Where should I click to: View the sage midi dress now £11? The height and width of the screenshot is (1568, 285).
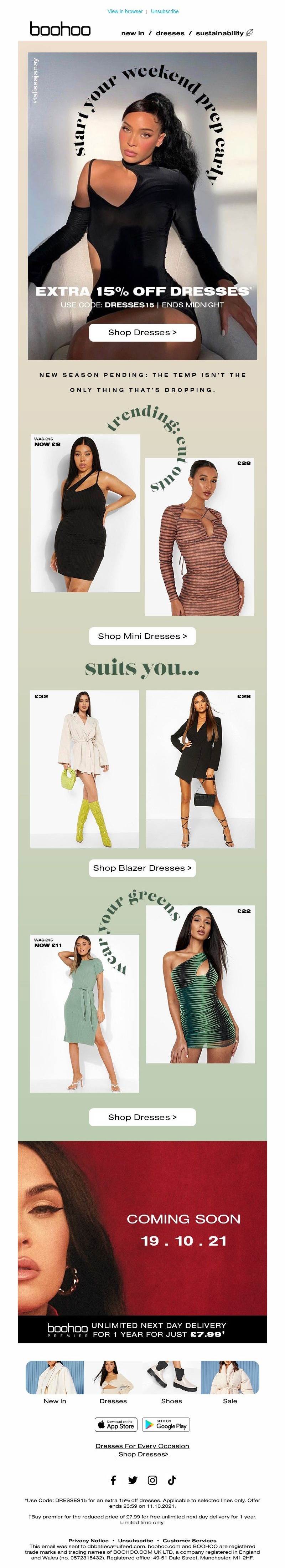85,1013
